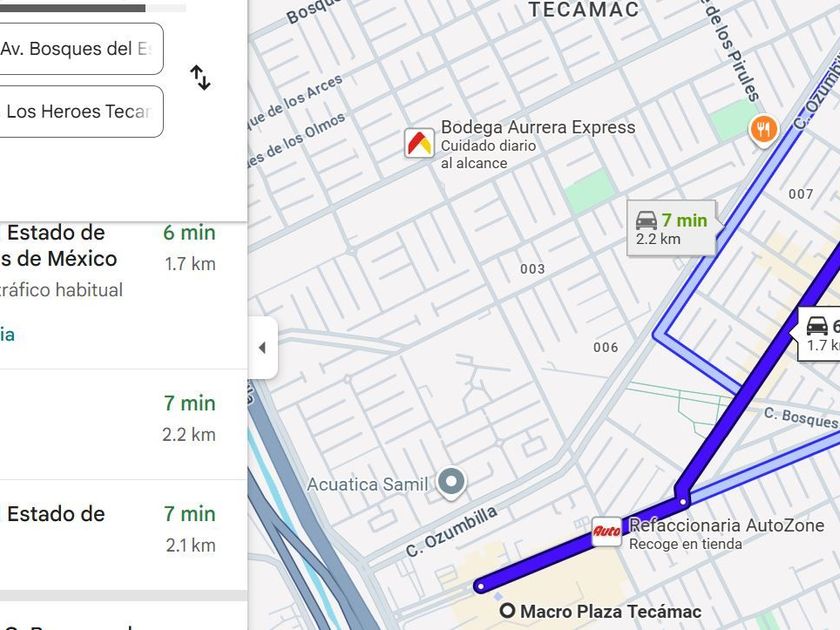The height and width of the screenshot is (630, 840).
Task: Choose the 7 min 2.1 km route option
Action: pos(123,535)
